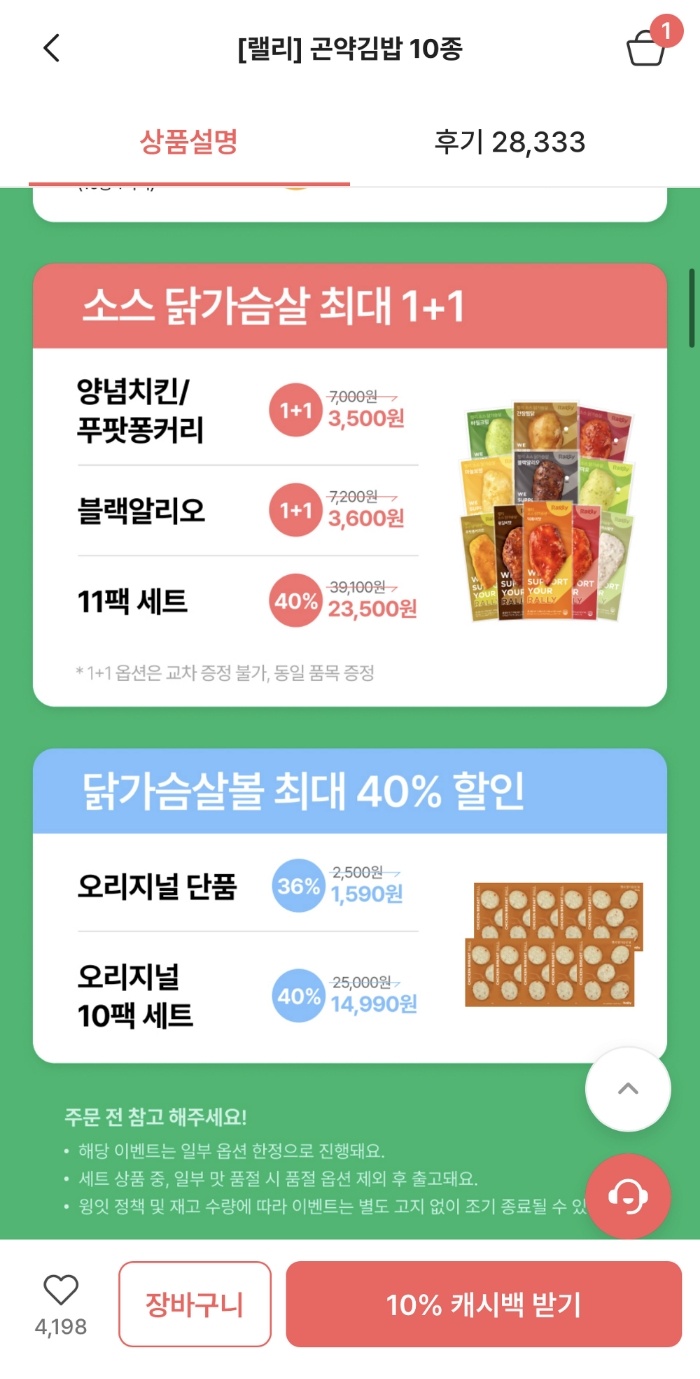The width and height of the screenshot is (700, 1379).
Task: Jump back to top with the up-arrow button
Action: [x=628, y=1089]
